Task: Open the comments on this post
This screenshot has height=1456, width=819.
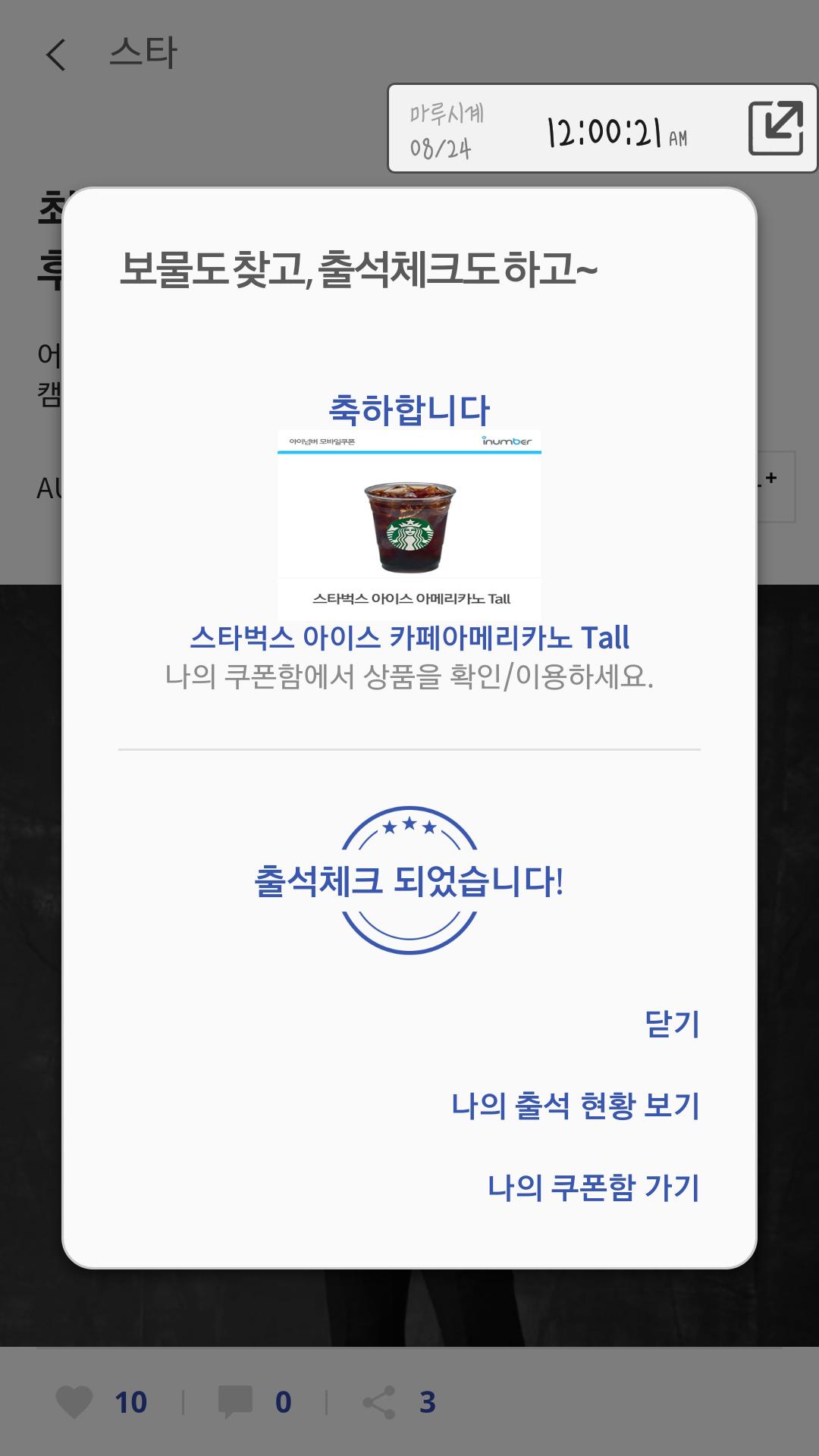Action: tap(235, 1402)
